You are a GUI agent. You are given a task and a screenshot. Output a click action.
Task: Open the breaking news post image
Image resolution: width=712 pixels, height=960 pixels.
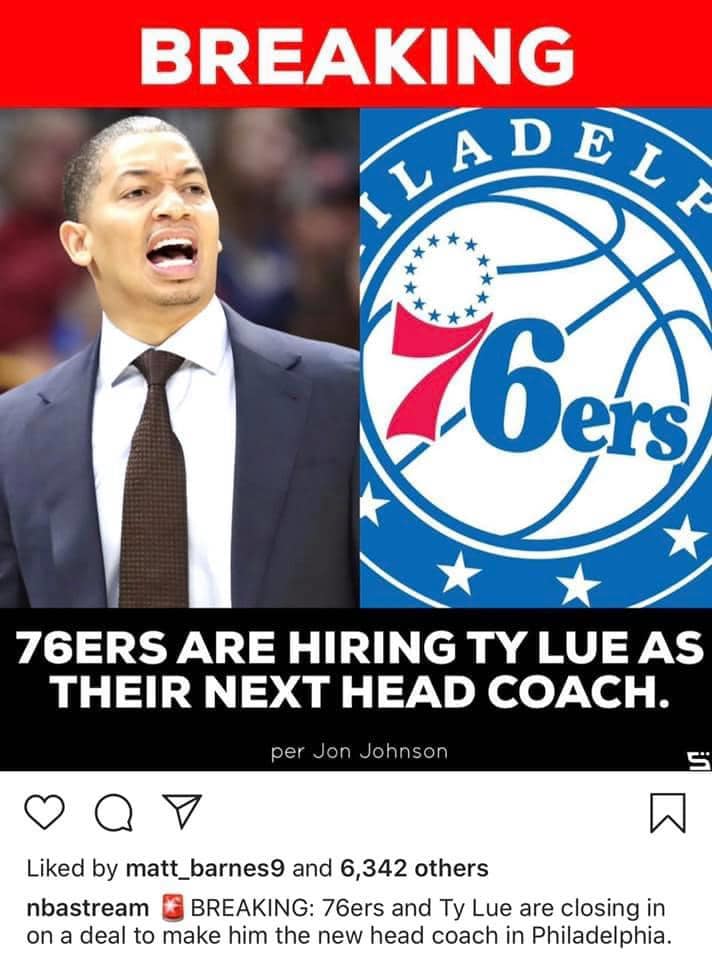(356, 400)
